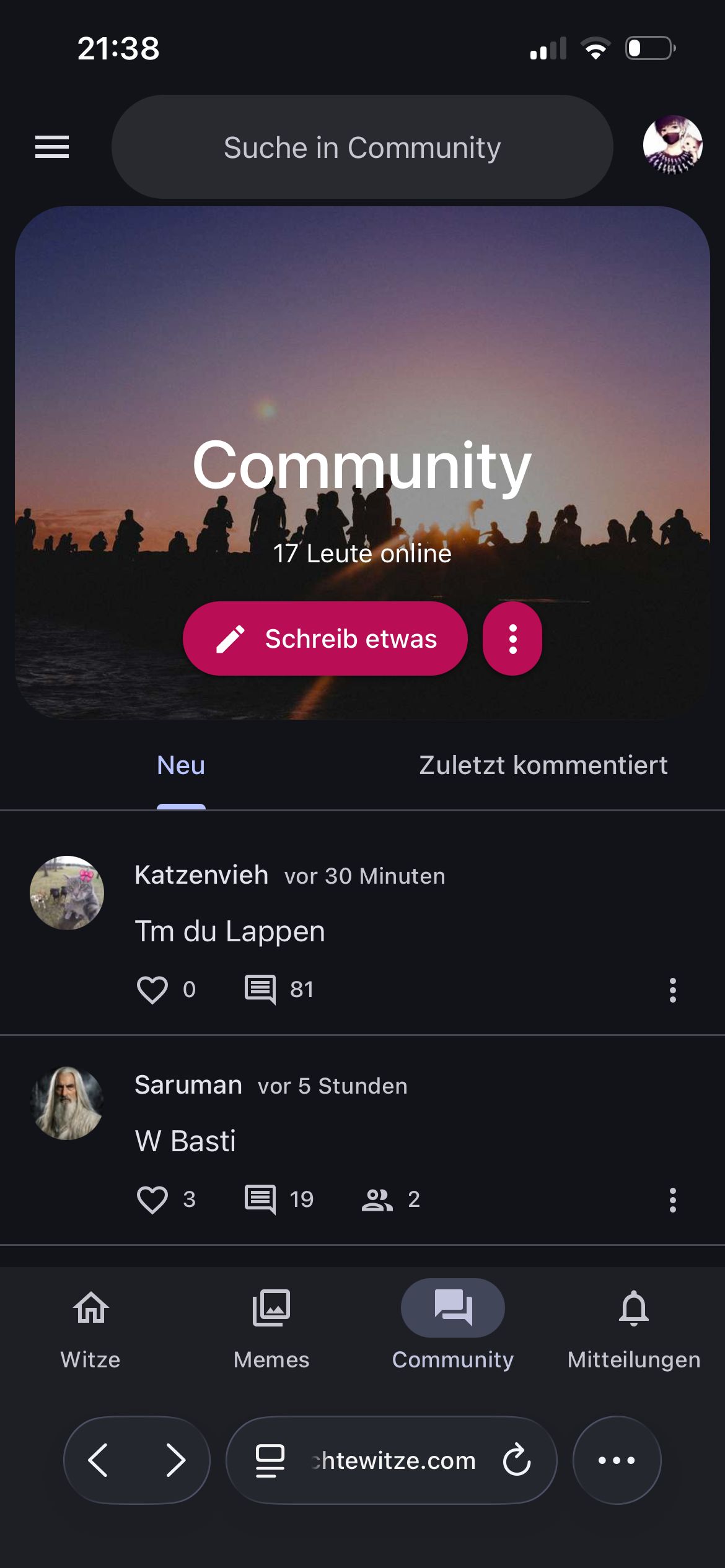Go to the Witze tab
This screenshot has width=725, height=1568.
click(90, 1328)
